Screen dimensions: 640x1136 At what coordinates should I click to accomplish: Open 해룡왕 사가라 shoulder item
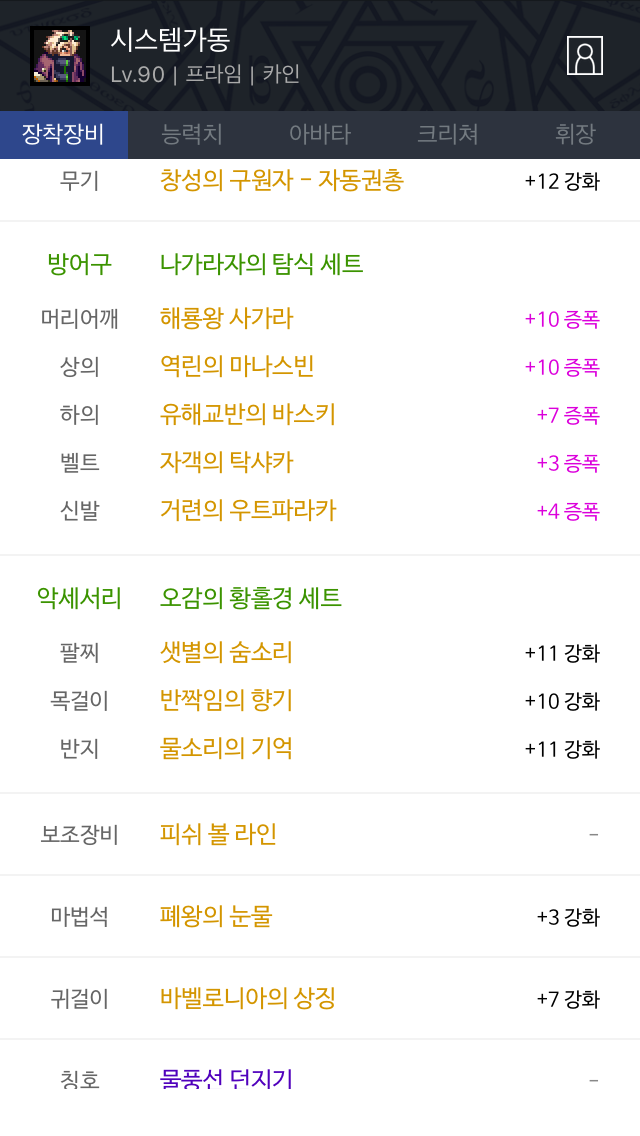[x=226, y=319]
